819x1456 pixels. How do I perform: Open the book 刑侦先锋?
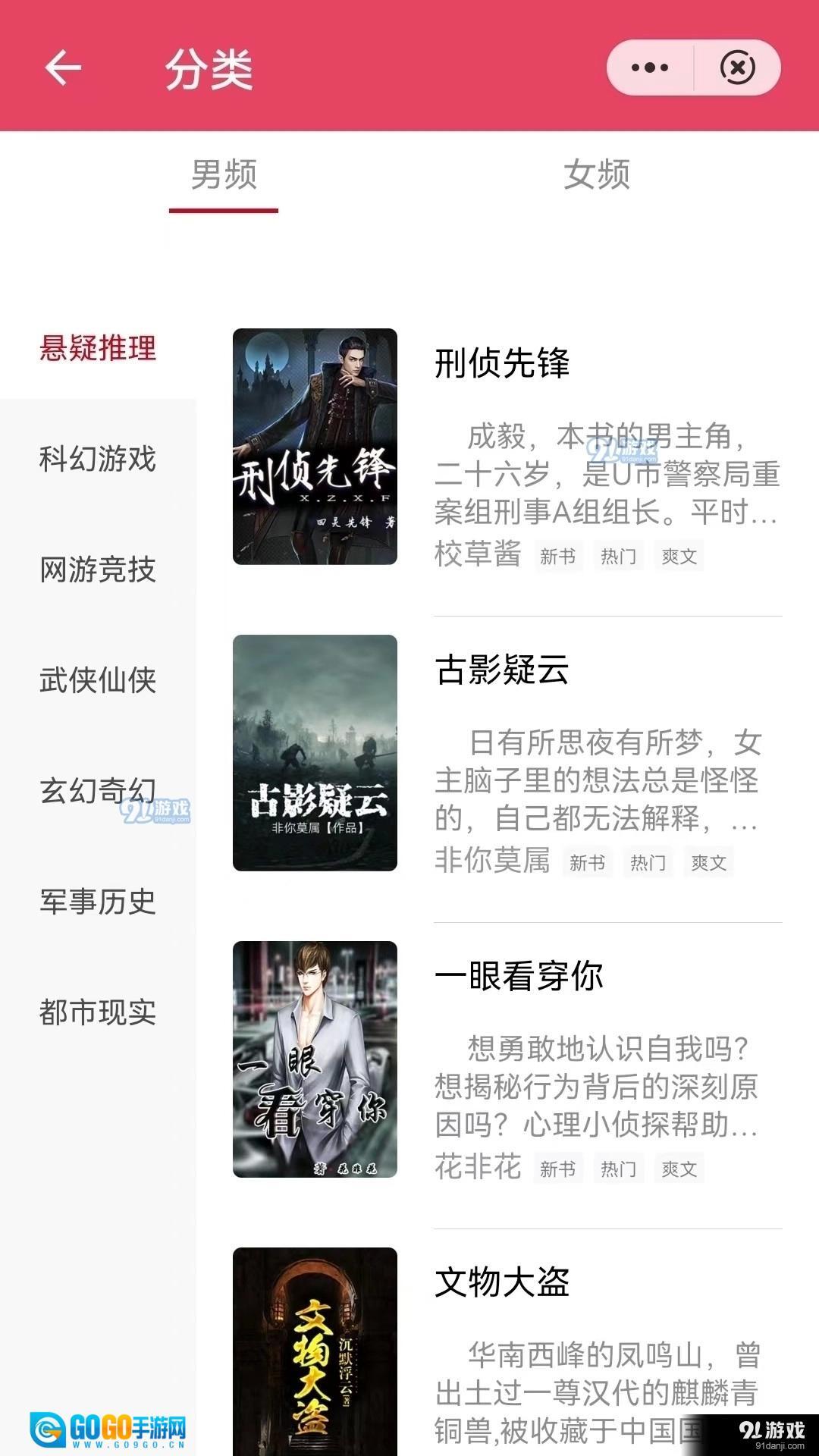click(502, 363)
